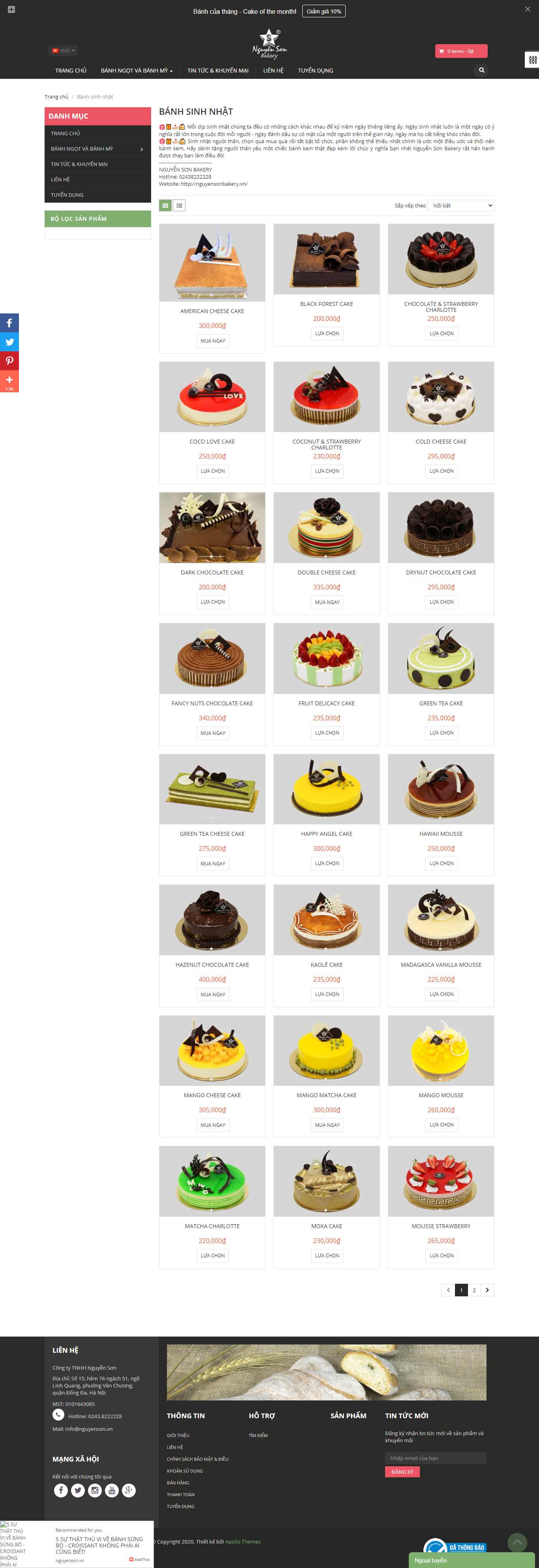Tap the Đăng Ký subscribe button
The height and width of the screenshot is (1568, 539).
(x=402, y=1472)
